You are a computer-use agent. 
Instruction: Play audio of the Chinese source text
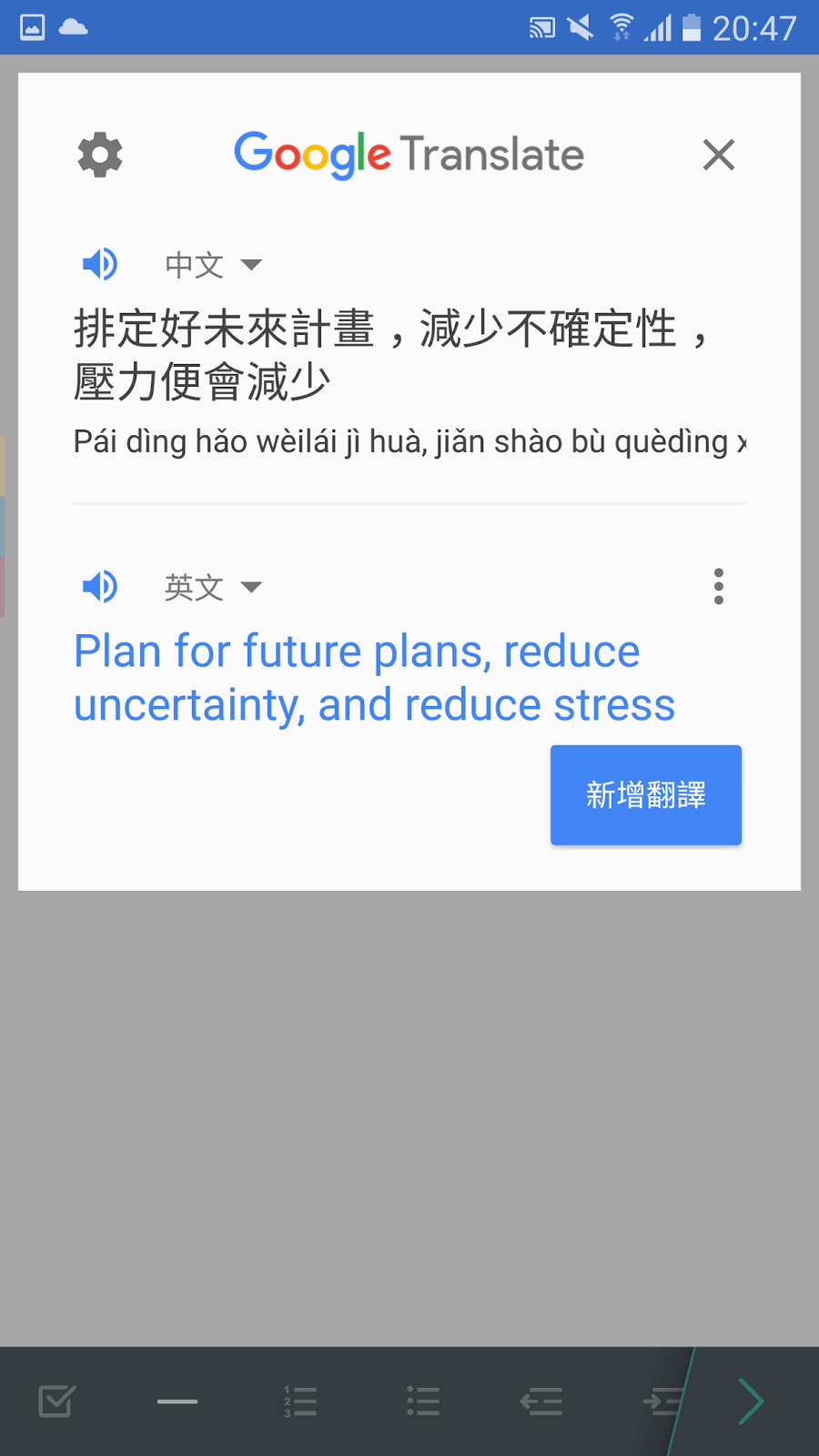100,265
